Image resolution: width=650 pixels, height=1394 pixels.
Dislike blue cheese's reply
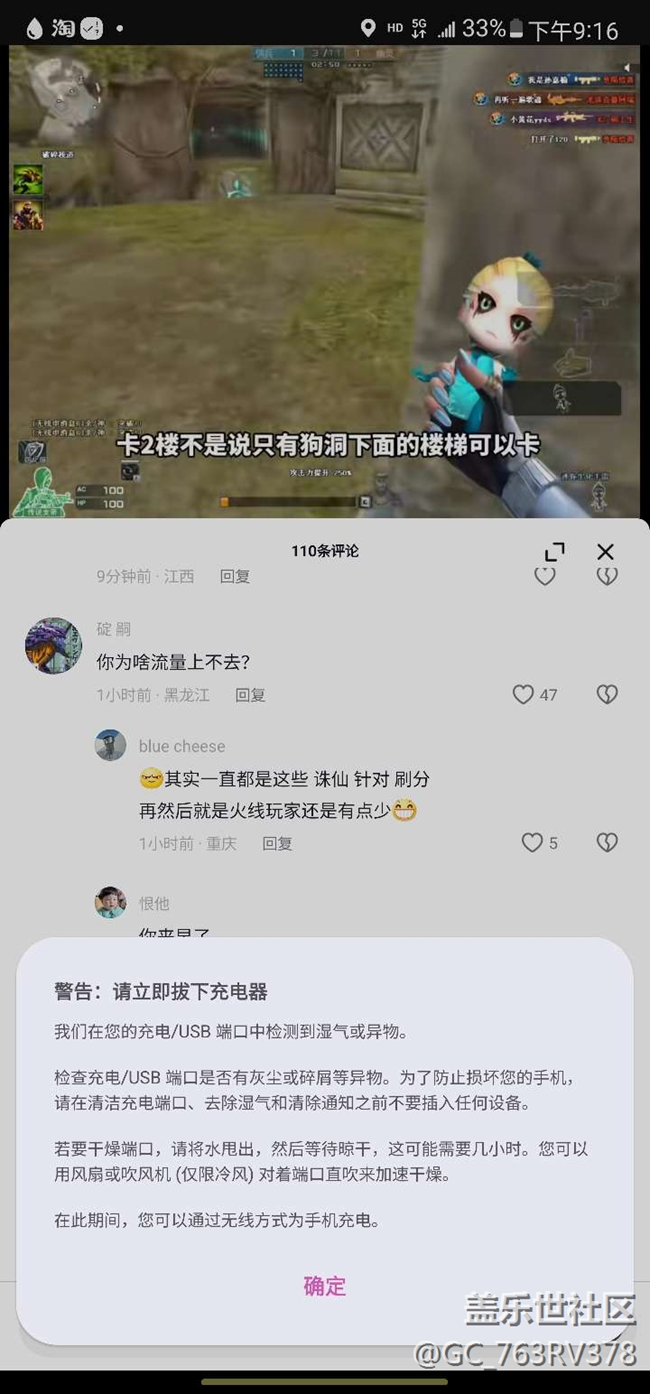tap(607, 843)
